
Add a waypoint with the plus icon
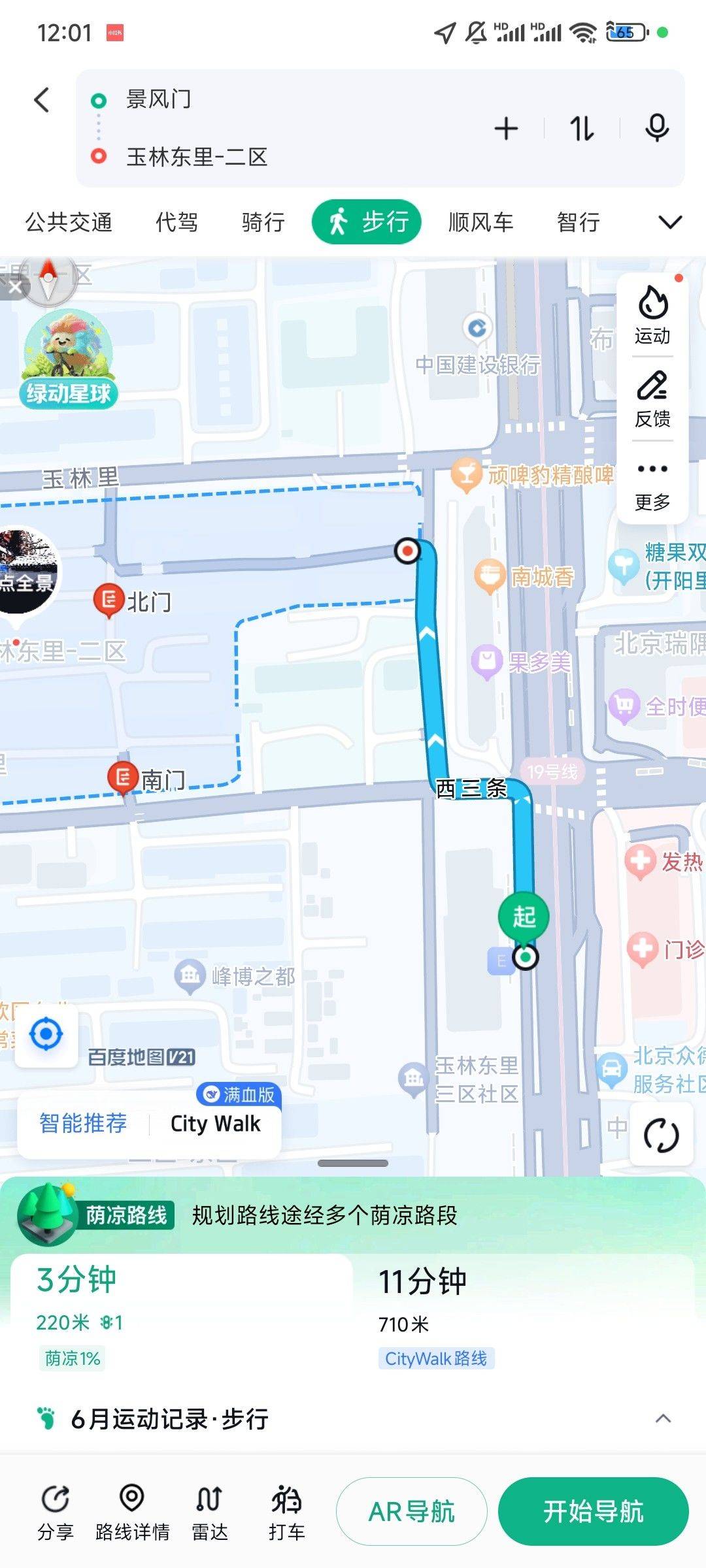coord(506,129)
